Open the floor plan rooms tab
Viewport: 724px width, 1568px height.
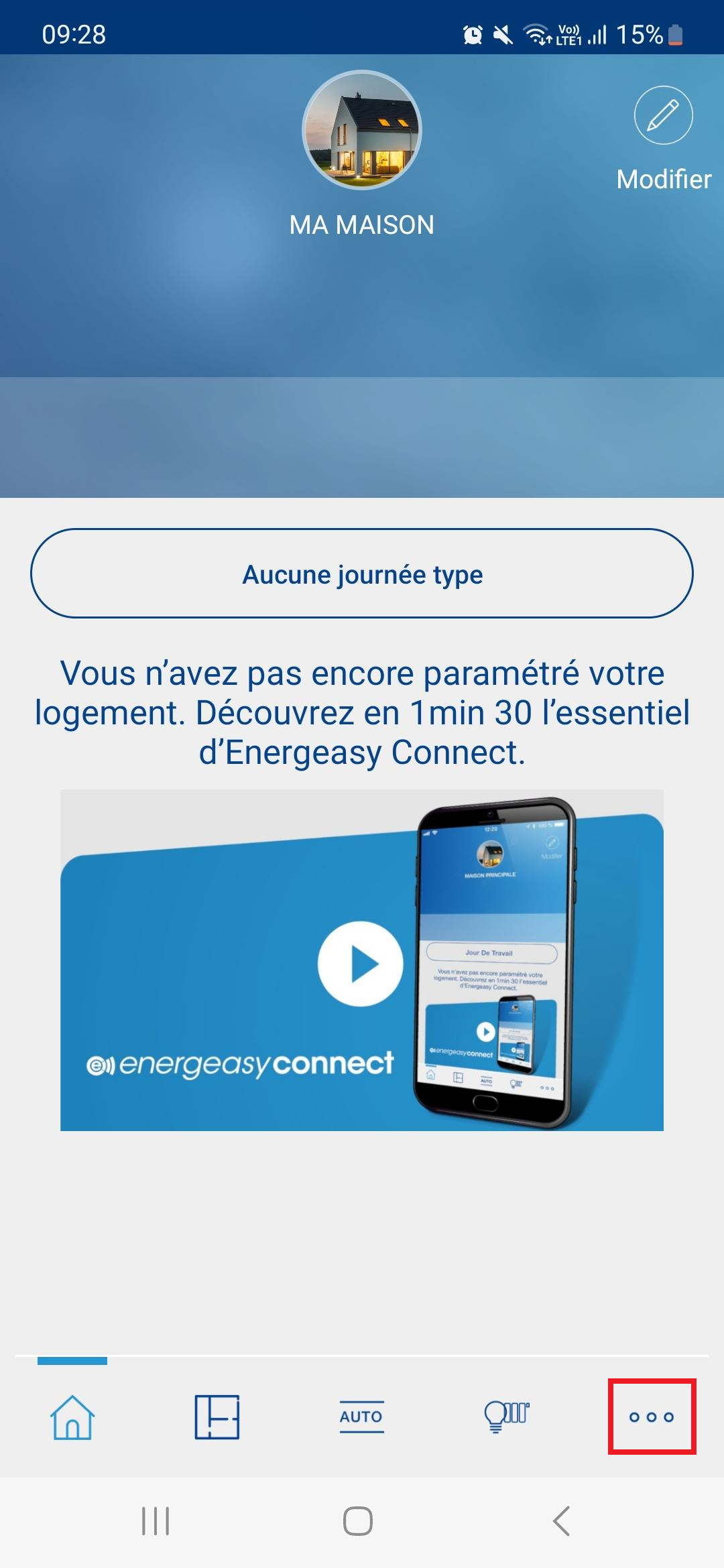217,1417
